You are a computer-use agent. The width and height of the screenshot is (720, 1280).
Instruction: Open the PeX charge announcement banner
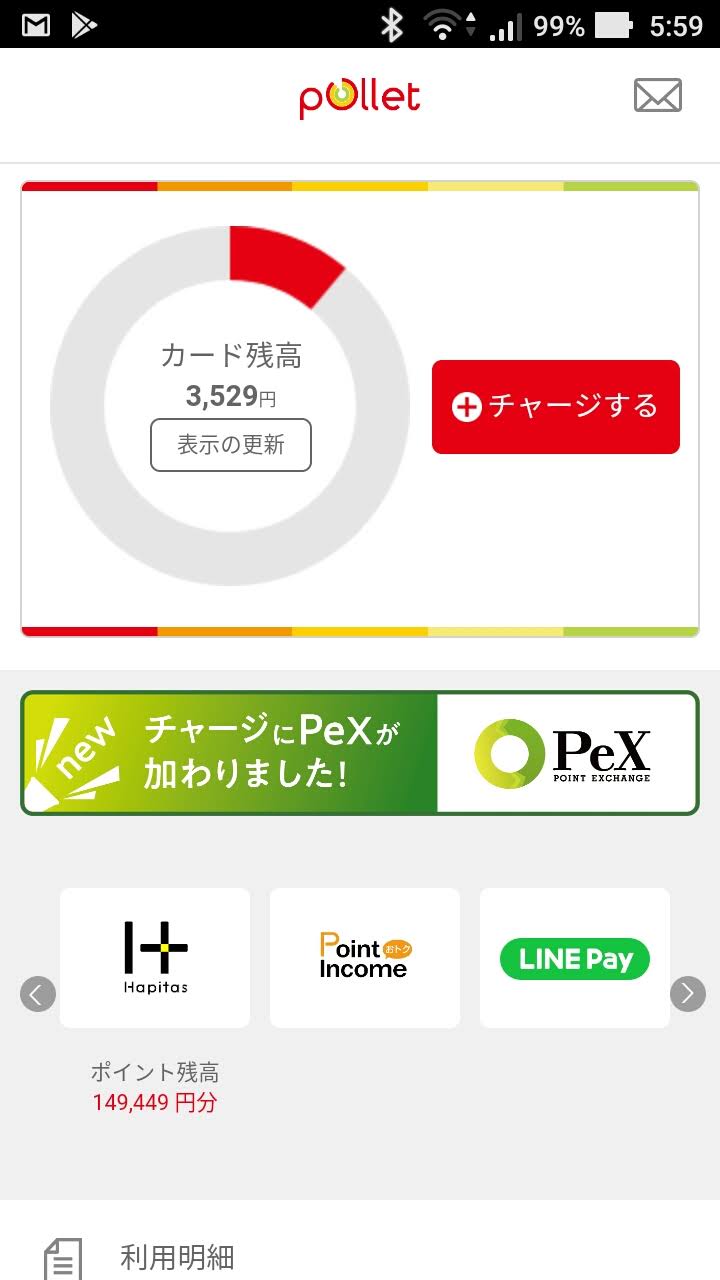(360, 753)
